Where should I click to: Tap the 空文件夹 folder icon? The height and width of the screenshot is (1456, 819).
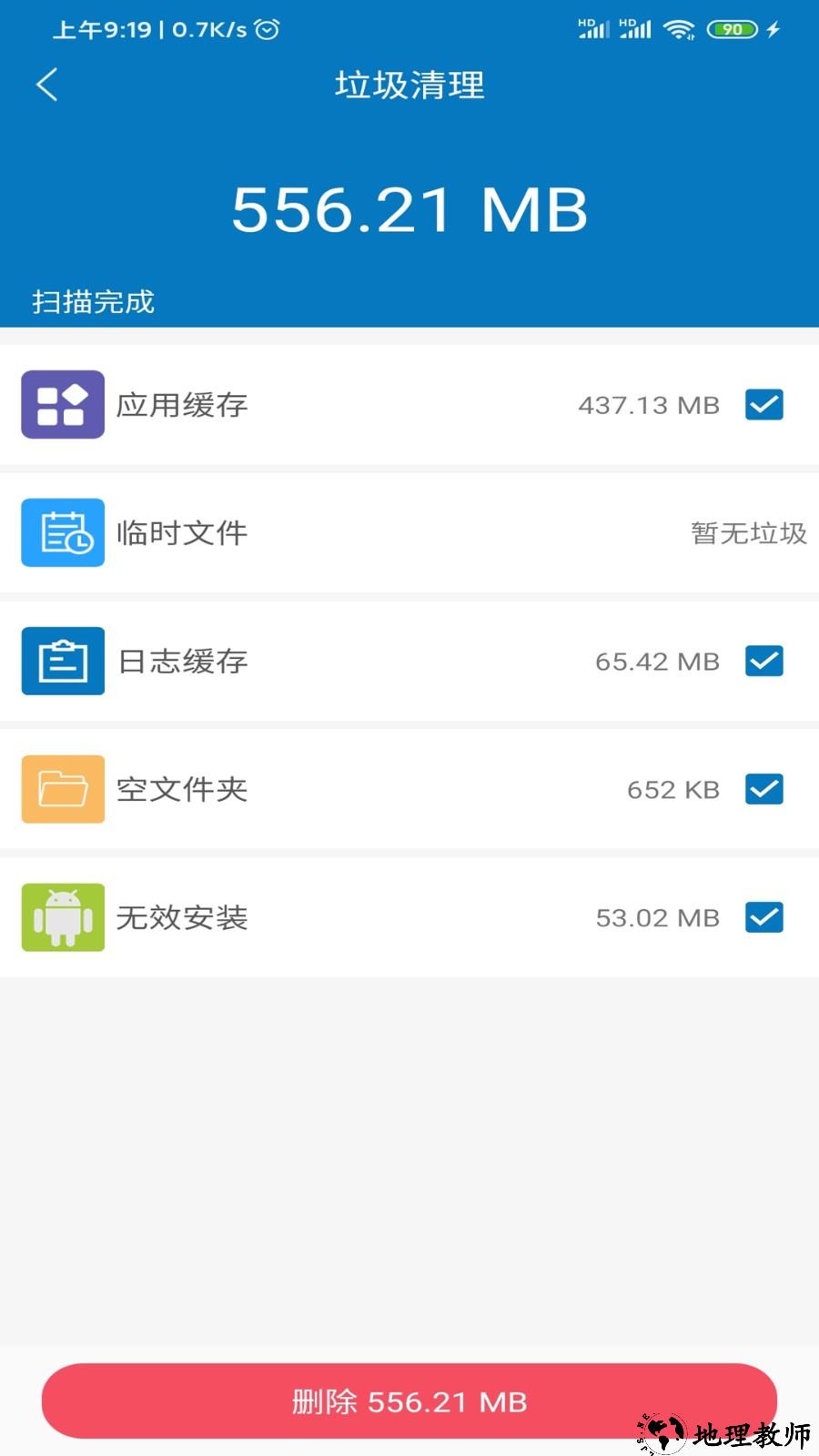(x=62, y=789)
